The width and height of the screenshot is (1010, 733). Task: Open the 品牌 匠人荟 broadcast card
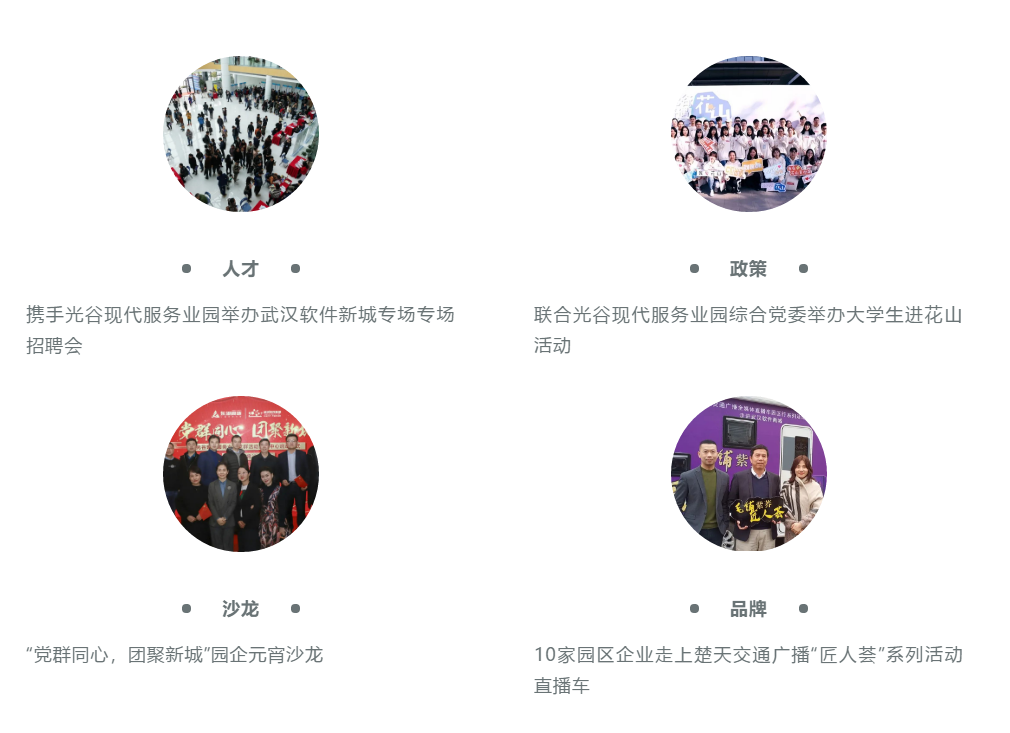[748, 474]
